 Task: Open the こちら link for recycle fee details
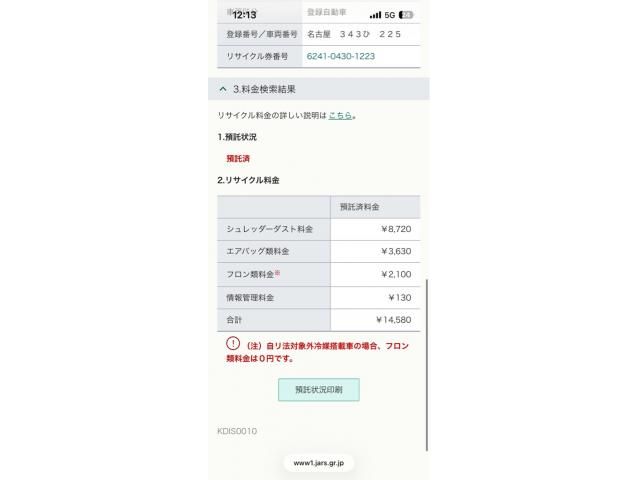340,115
